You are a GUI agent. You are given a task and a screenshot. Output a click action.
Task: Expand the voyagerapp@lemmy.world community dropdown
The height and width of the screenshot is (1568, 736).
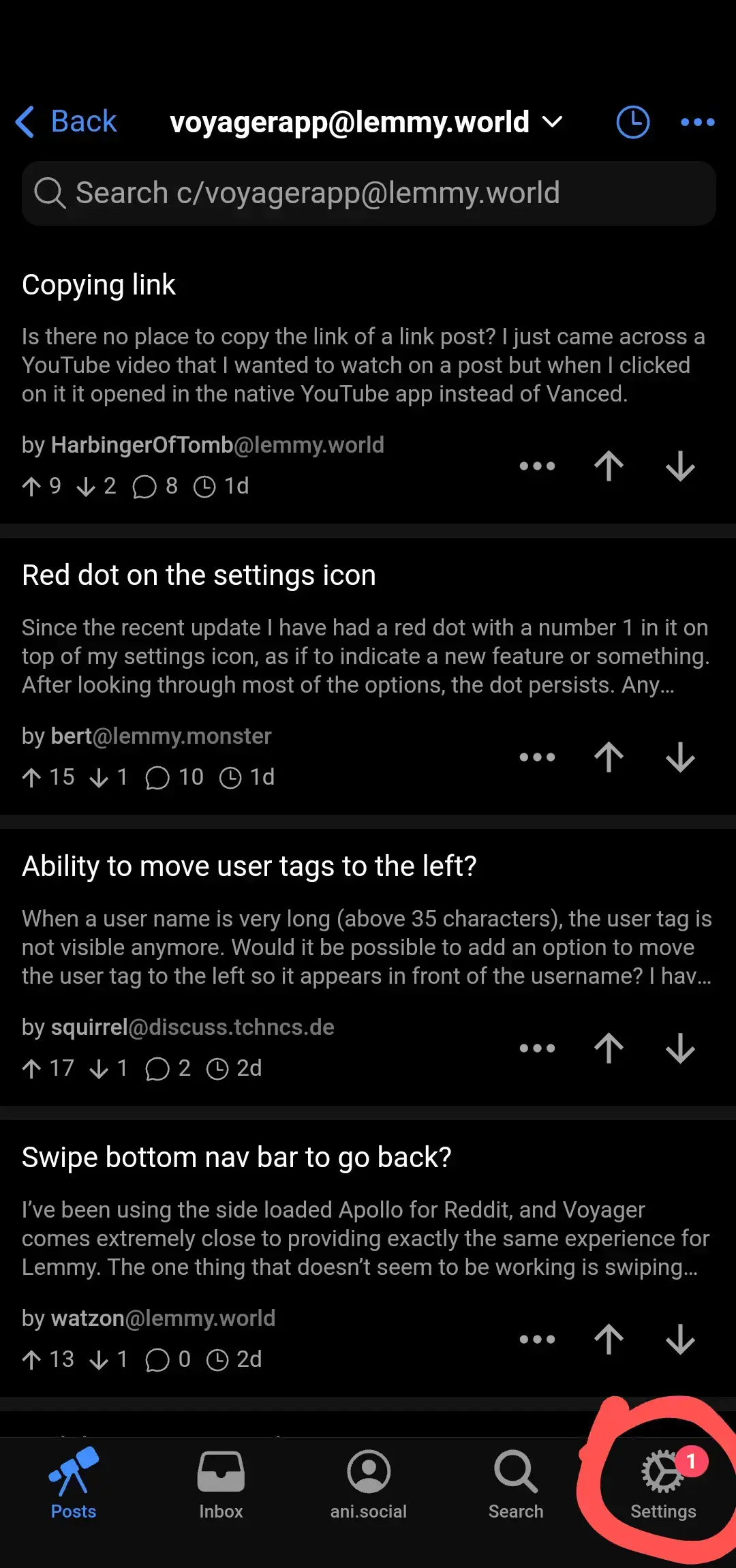click(366, 122)
